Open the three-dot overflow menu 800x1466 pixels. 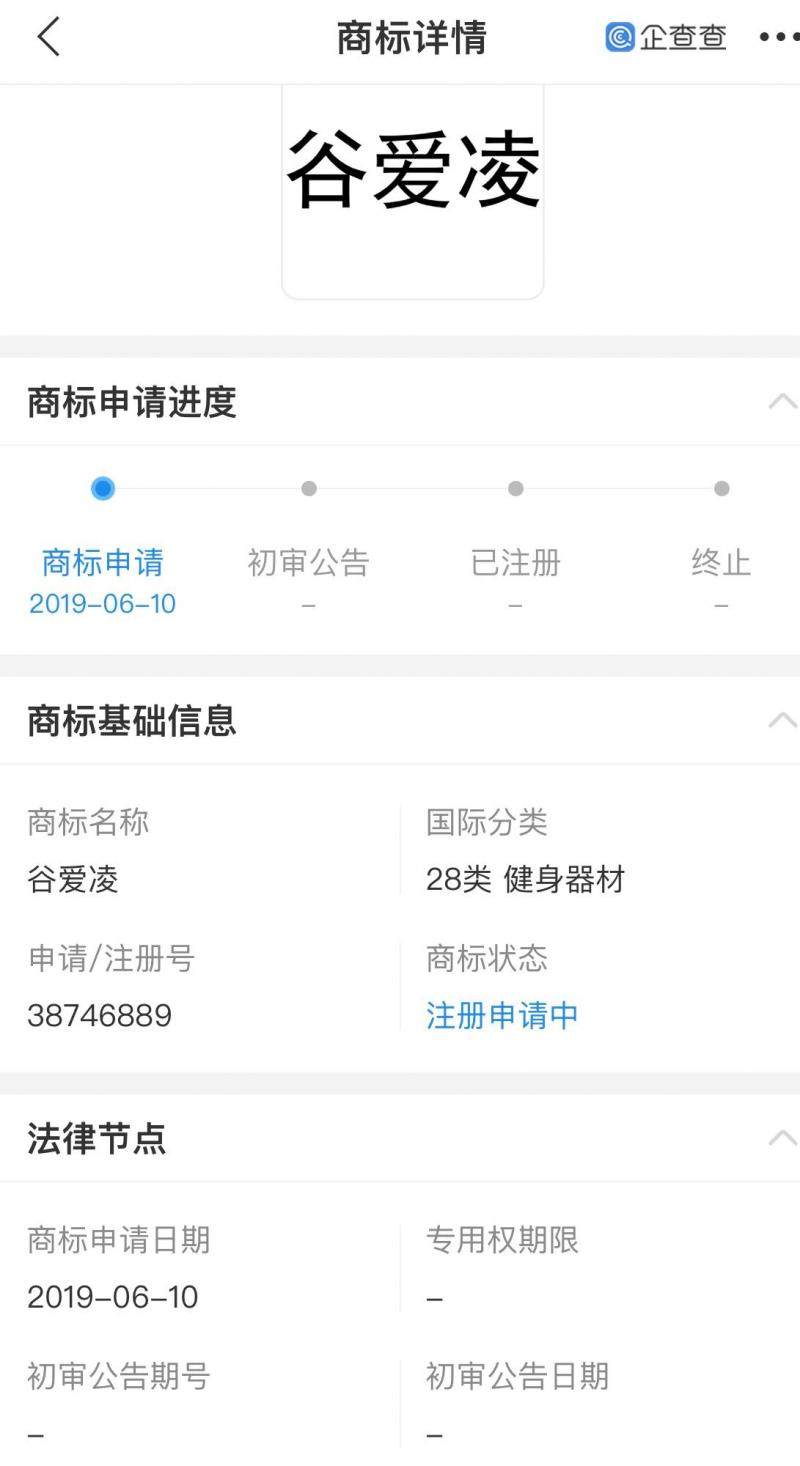tap(778, 38)
